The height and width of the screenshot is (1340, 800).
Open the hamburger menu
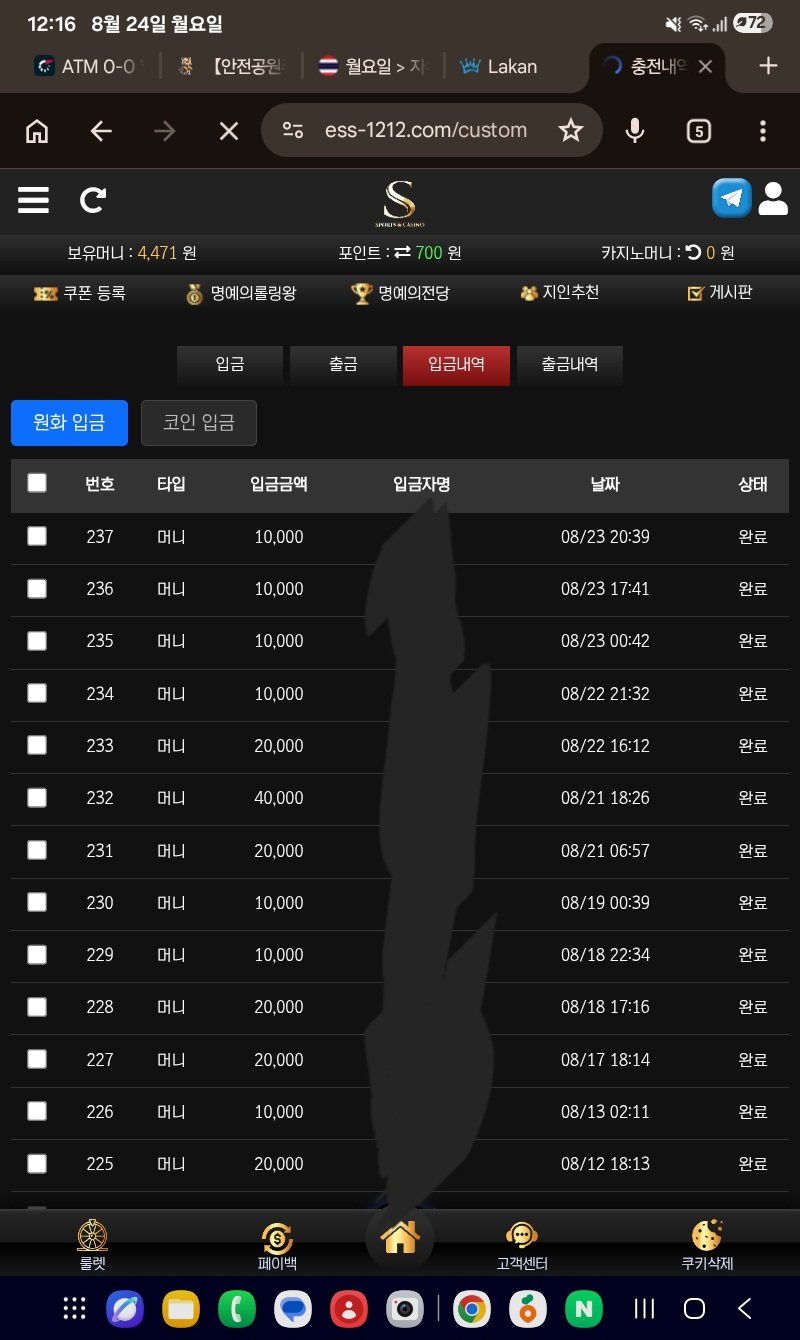click(33, 200)
